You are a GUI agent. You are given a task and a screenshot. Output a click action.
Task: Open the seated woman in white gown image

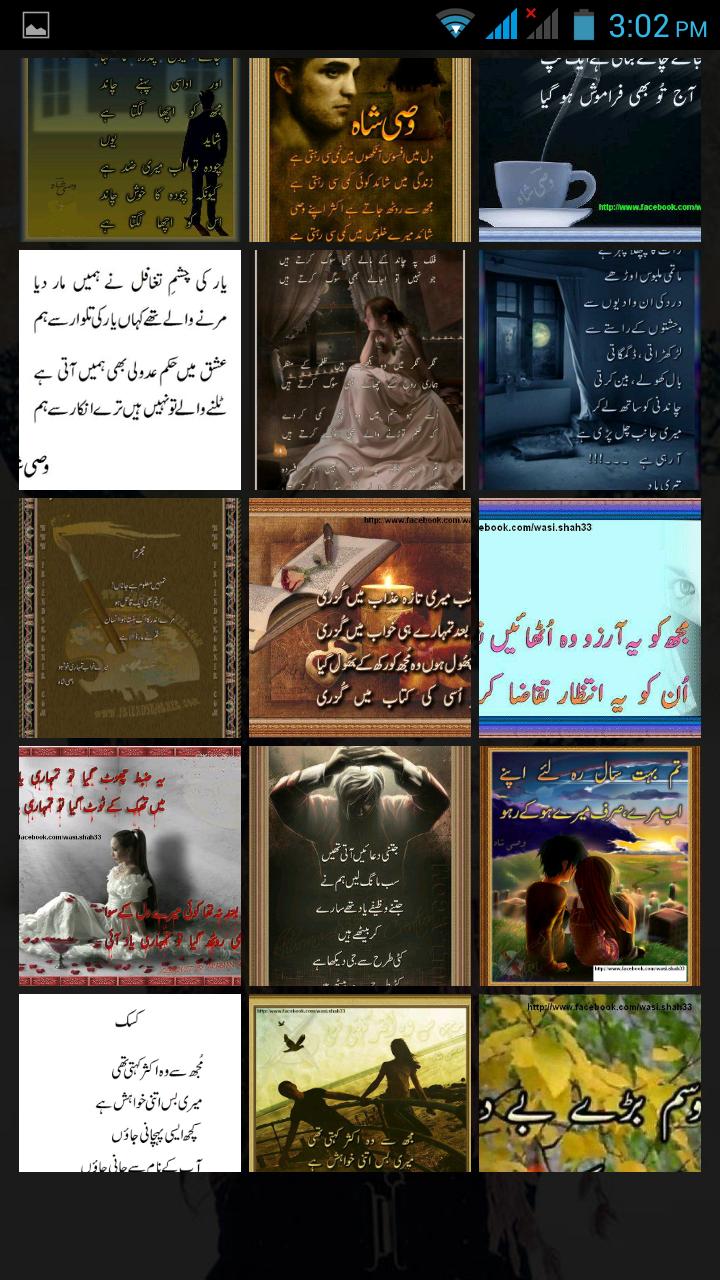(360, 370)
